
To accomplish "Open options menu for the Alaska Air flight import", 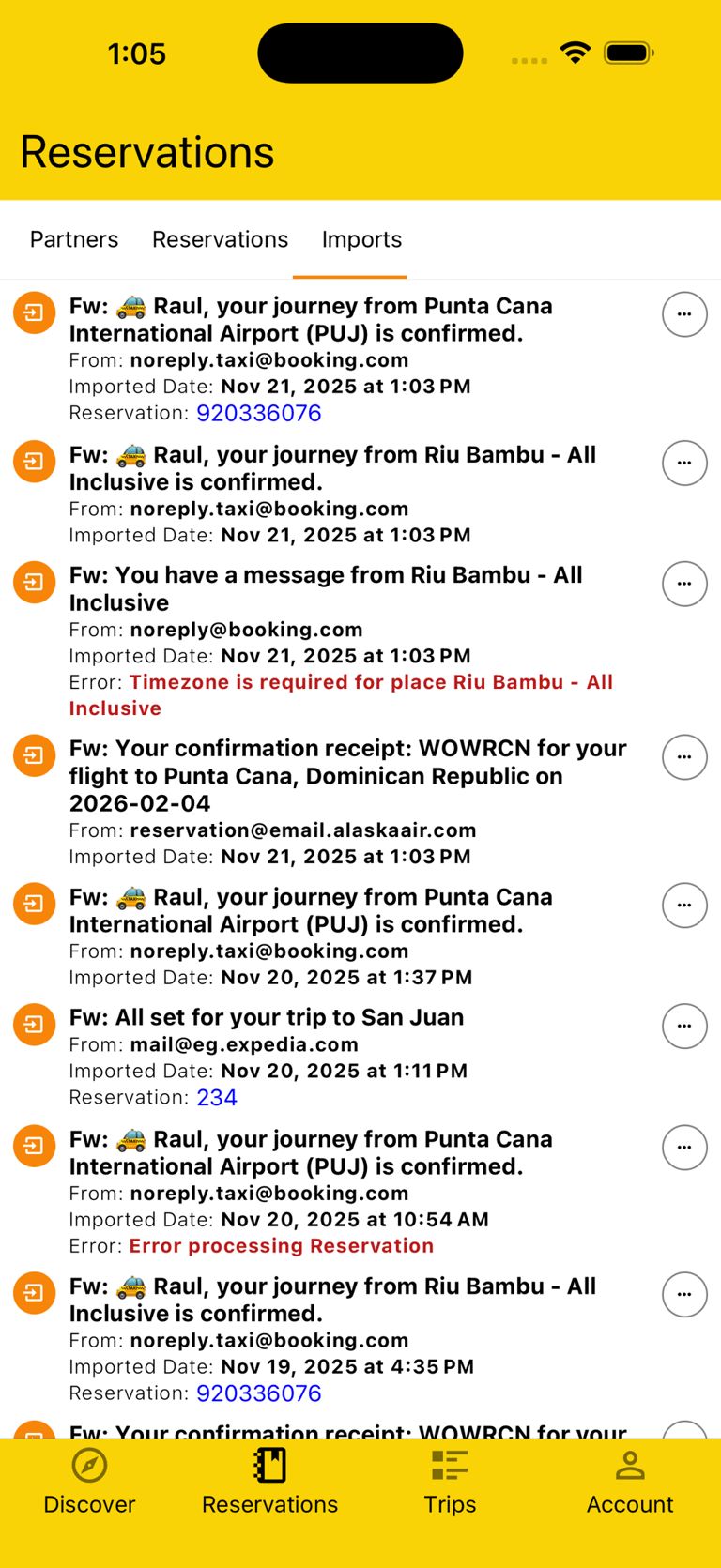I will point(684,757).
